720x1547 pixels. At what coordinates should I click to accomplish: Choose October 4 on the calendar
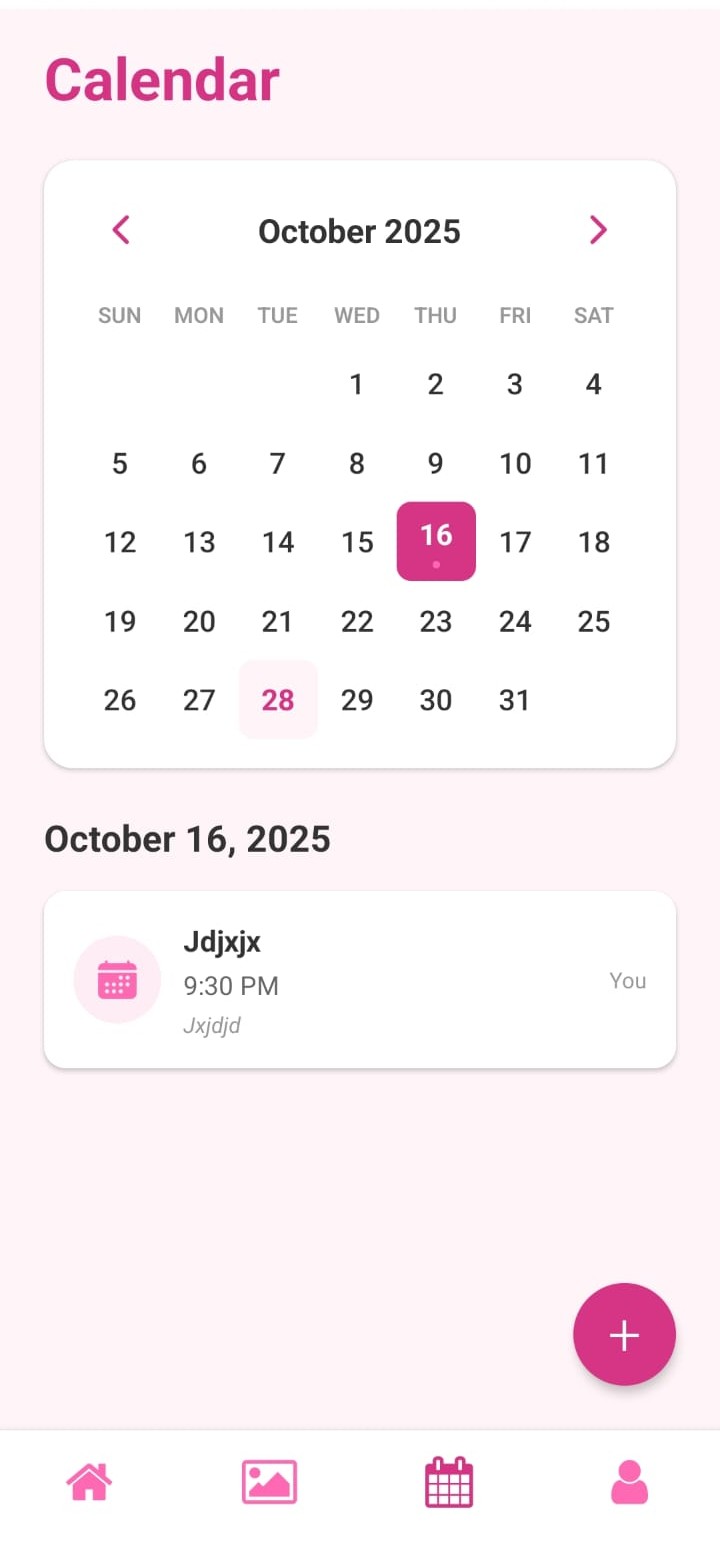pyautogui.click(x=594, y=384)
